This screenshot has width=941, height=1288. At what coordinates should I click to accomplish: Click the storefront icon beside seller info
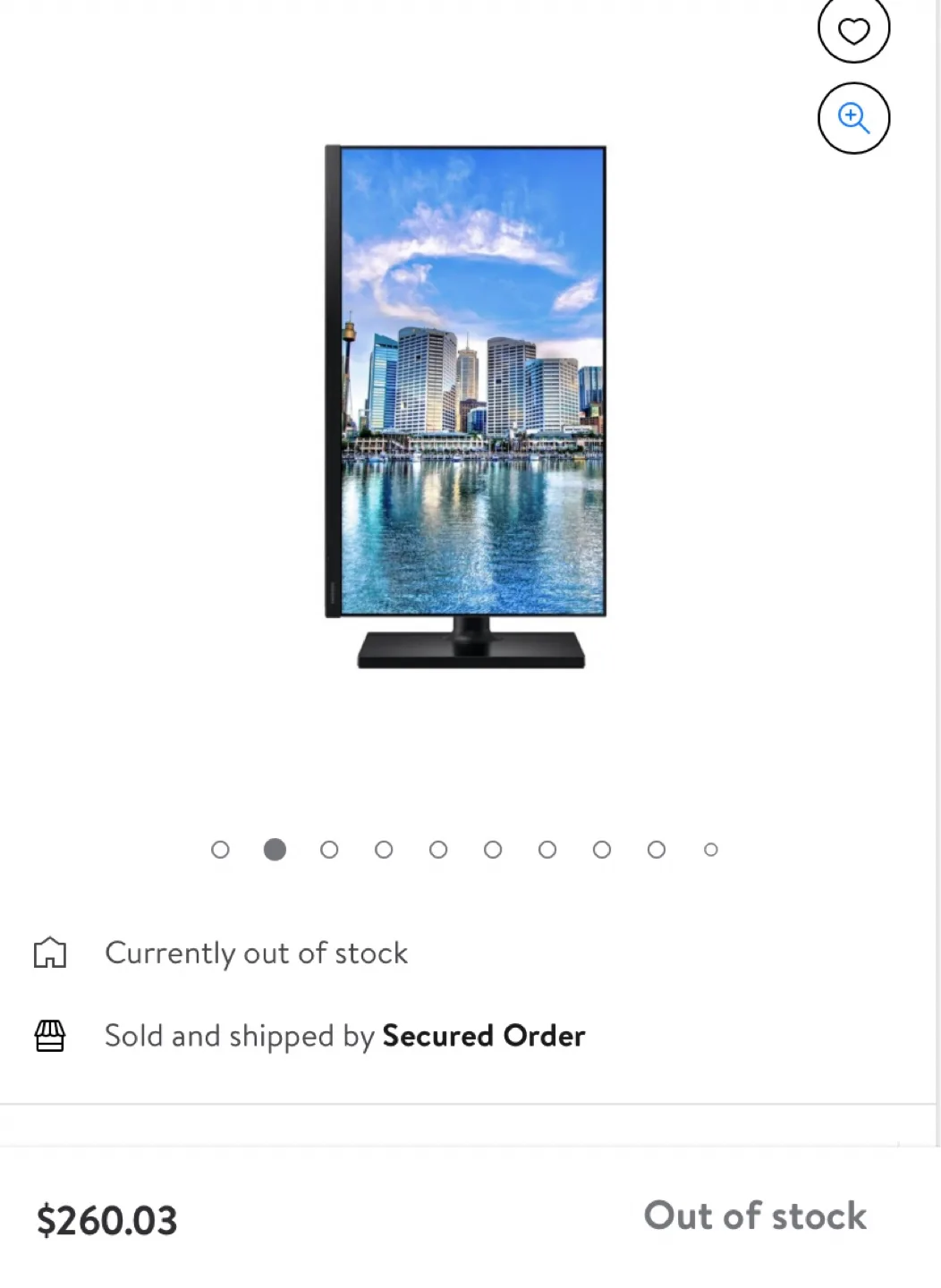click(x=50, y=1035)
